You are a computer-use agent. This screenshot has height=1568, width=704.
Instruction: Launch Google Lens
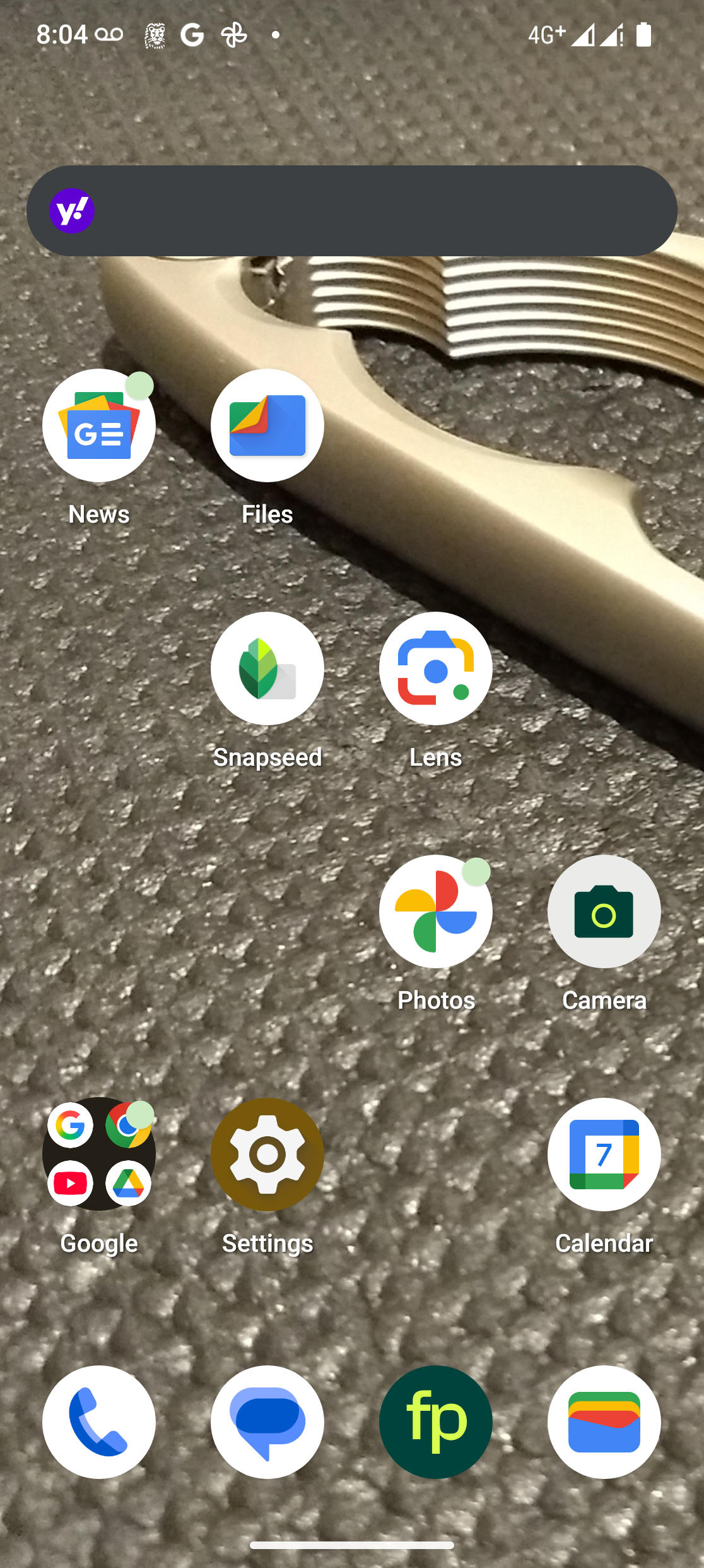coord(436,669)
